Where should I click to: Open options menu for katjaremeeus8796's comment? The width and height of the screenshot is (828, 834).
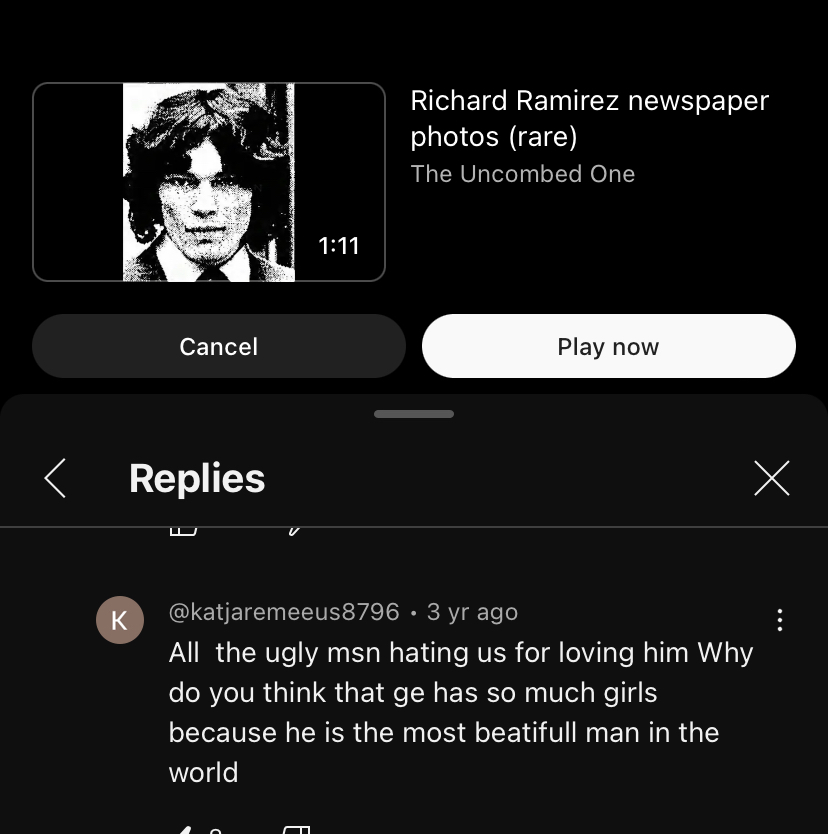coord(779,620)
